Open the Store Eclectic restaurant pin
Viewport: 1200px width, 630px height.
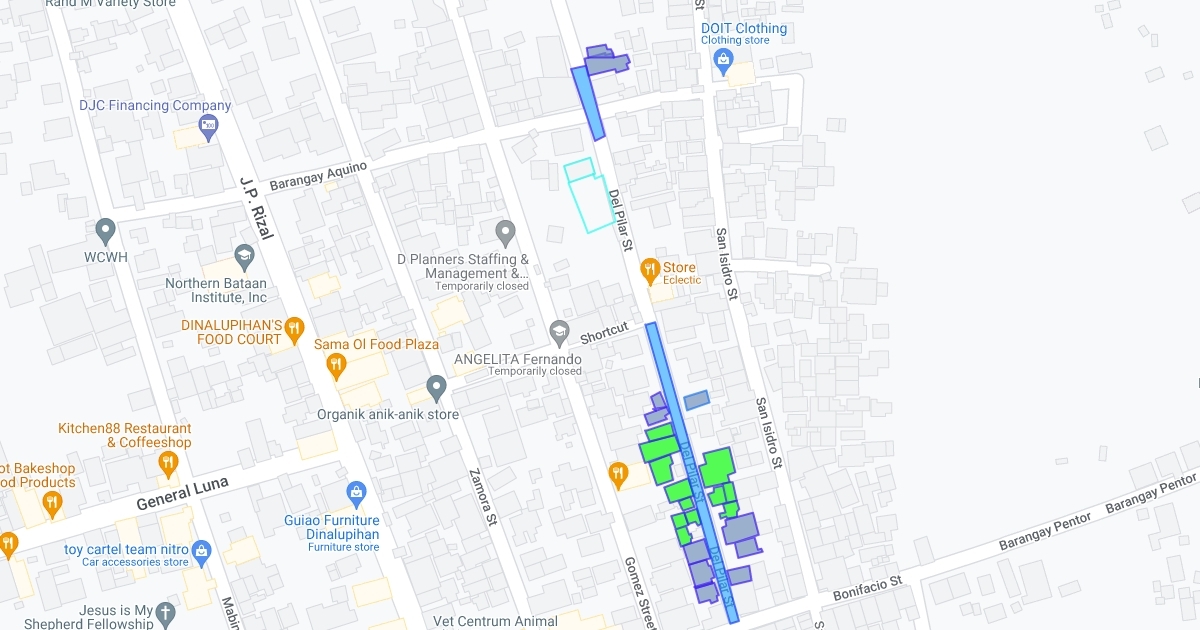(x=649, y=268)
